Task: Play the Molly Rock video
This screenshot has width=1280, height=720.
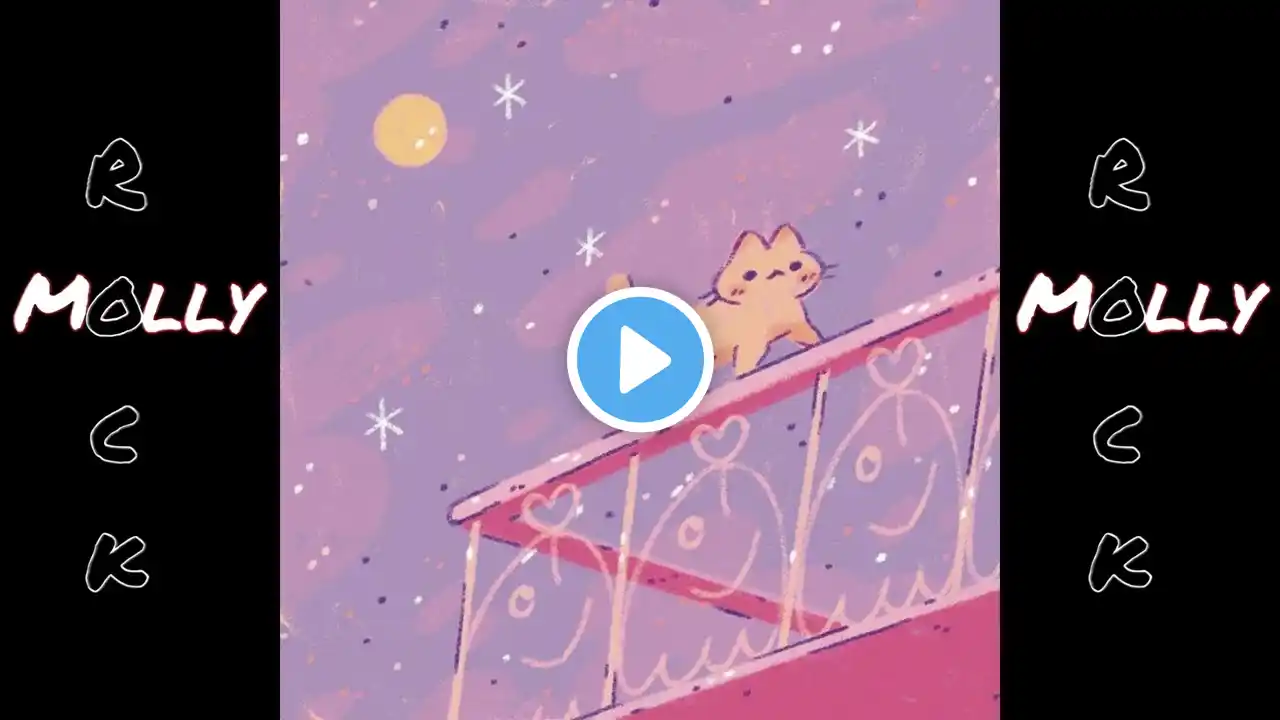Action: click(x=640, y=360)
